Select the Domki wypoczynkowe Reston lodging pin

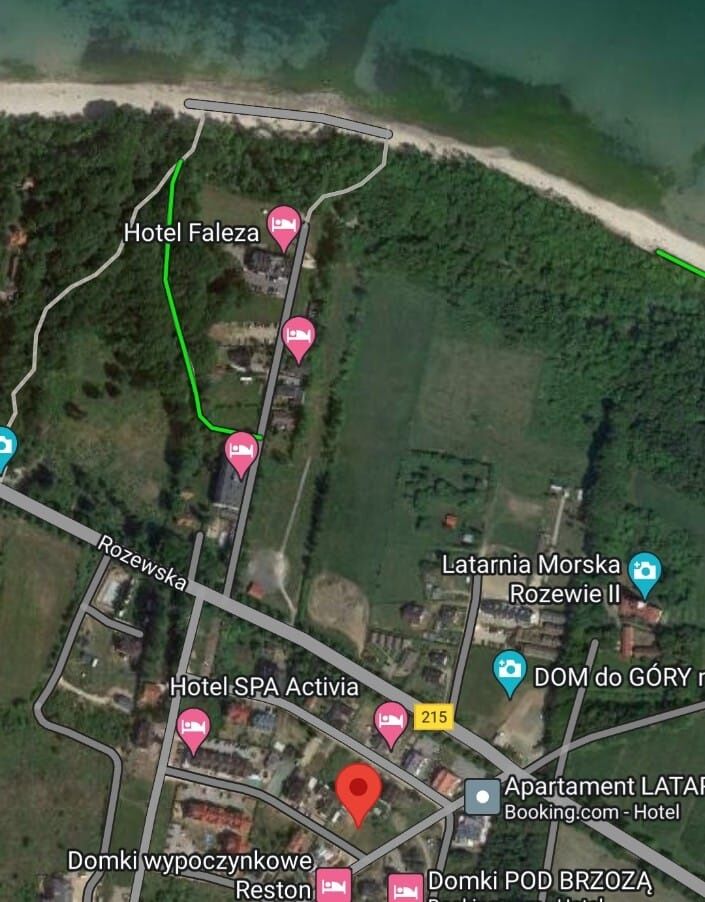(333, 885)
